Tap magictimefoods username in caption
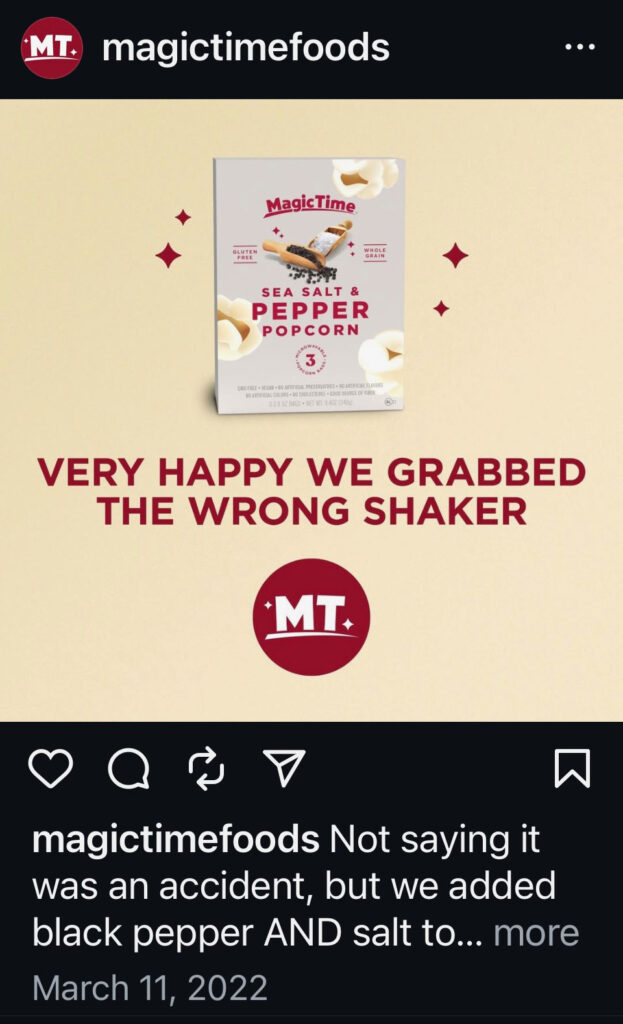 pos(176,840)
